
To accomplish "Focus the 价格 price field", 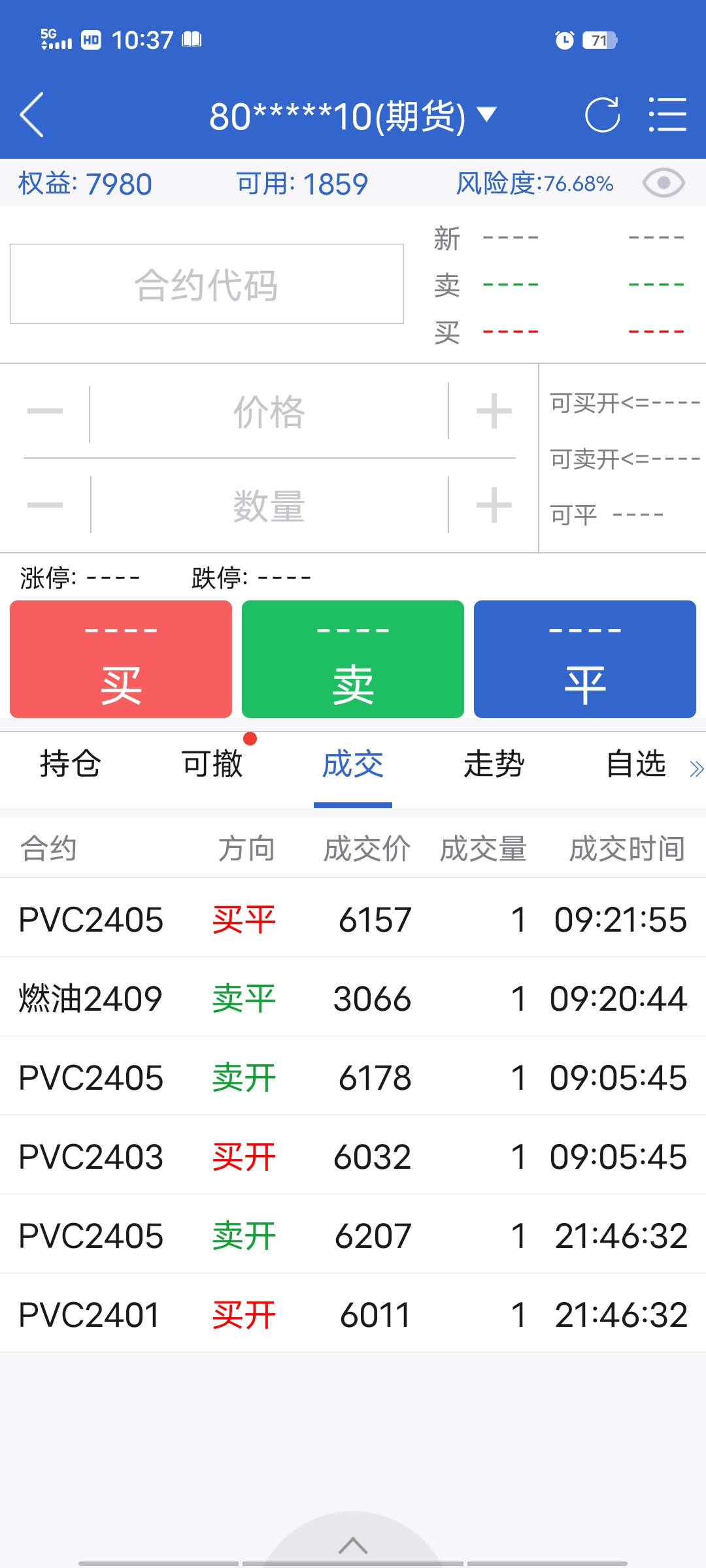I will 269,412.
